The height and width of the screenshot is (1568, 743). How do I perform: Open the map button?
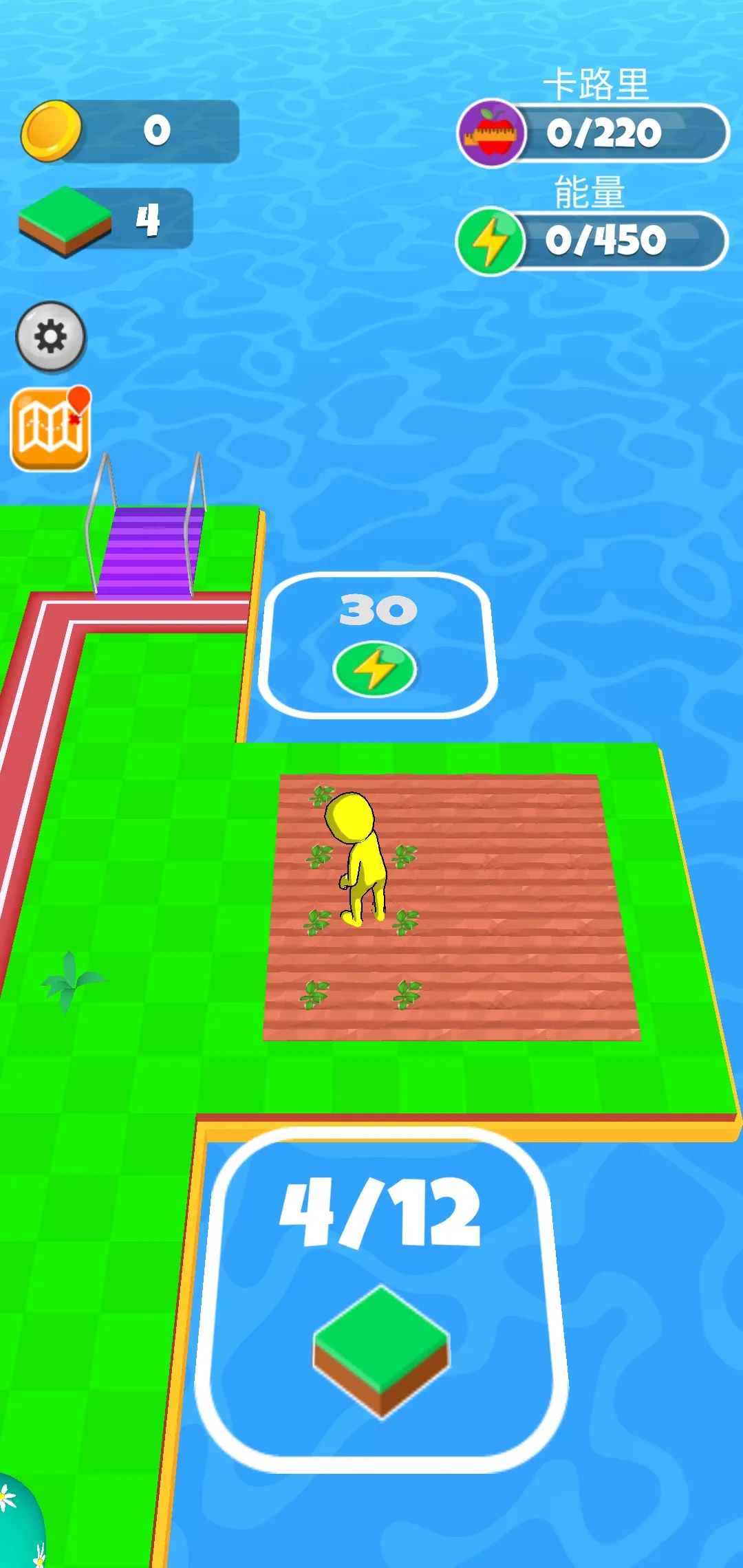(50, 429)
